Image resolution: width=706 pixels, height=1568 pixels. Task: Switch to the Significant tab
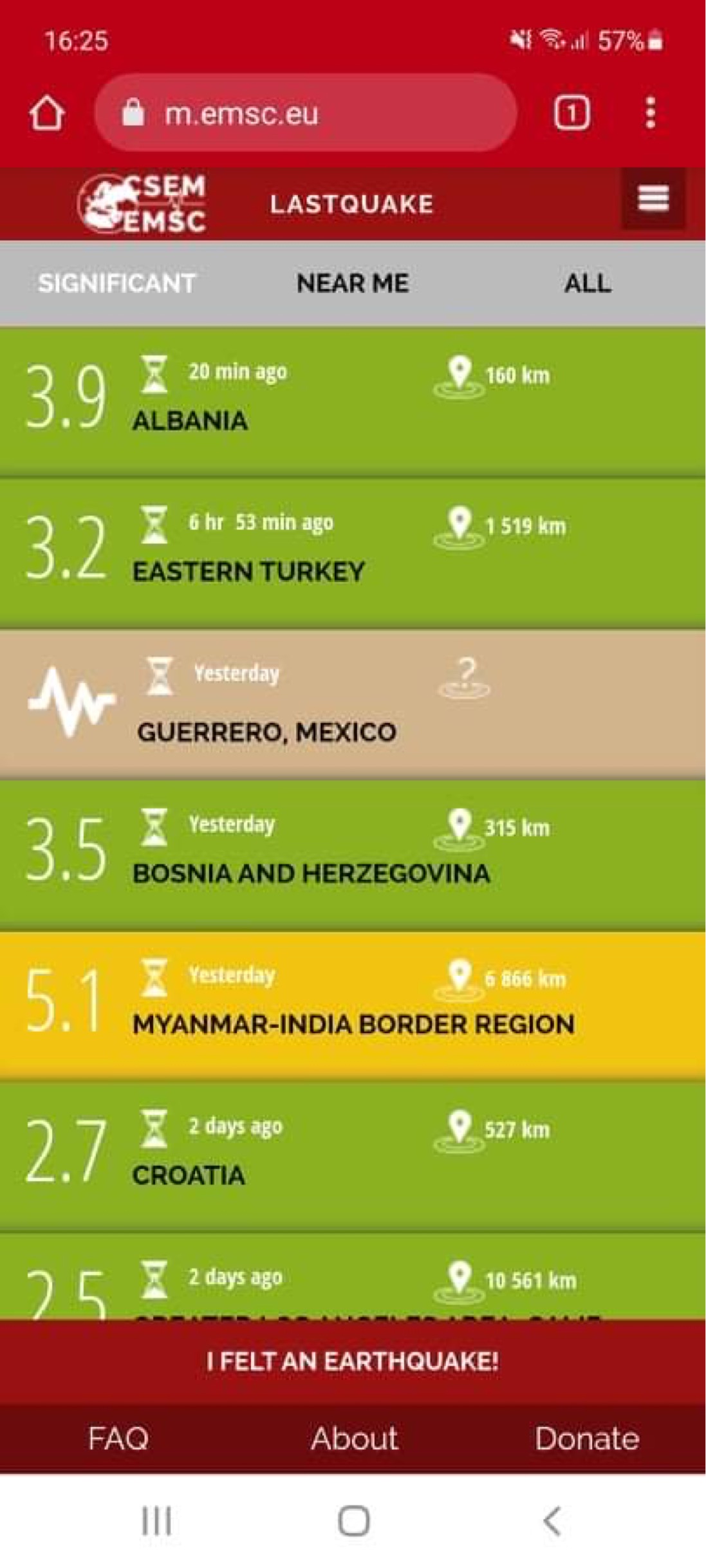pos(116,283)
